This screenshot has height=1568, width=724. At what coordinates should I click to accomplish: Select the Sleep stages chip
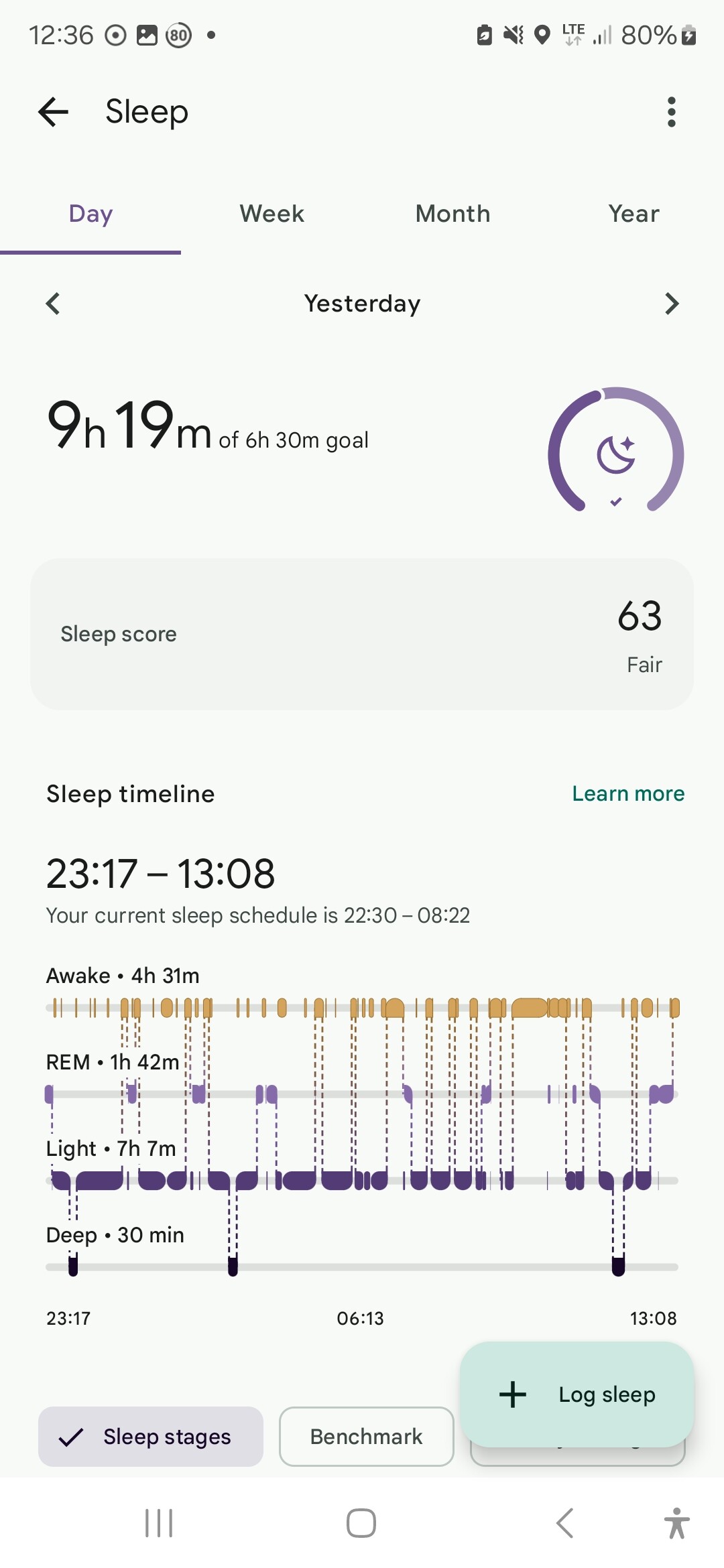[151, 1437]
